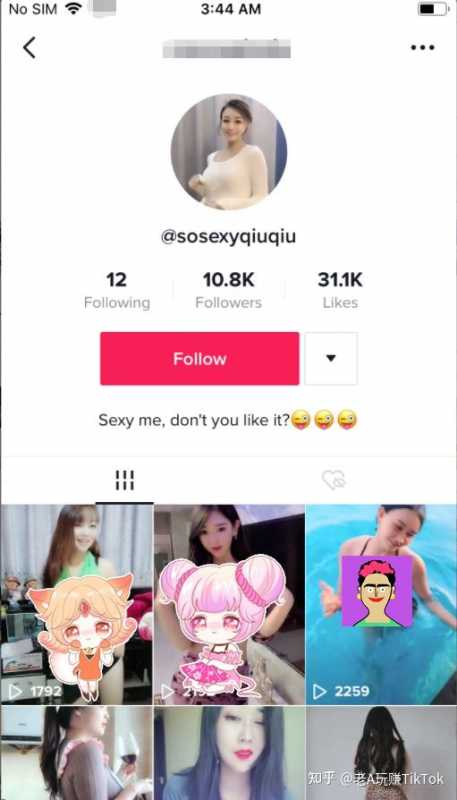Expand the suggested accounts dropdown arrow
Screen dimensions: 457x800
[x=331, y=359]
